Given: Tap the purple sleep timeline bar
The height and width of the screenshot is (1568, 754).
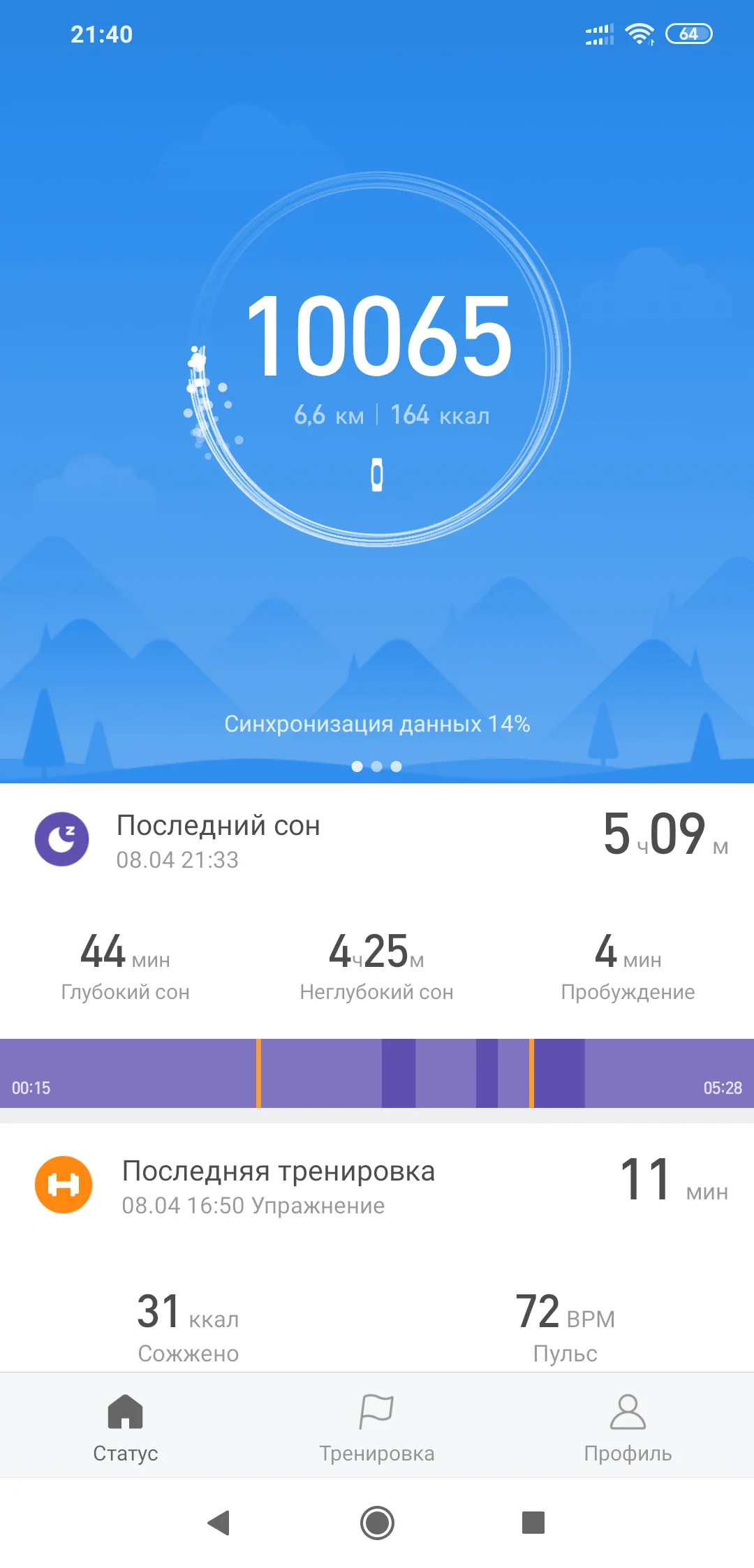Looking at the screenshot, I should tap(377, 1072).
